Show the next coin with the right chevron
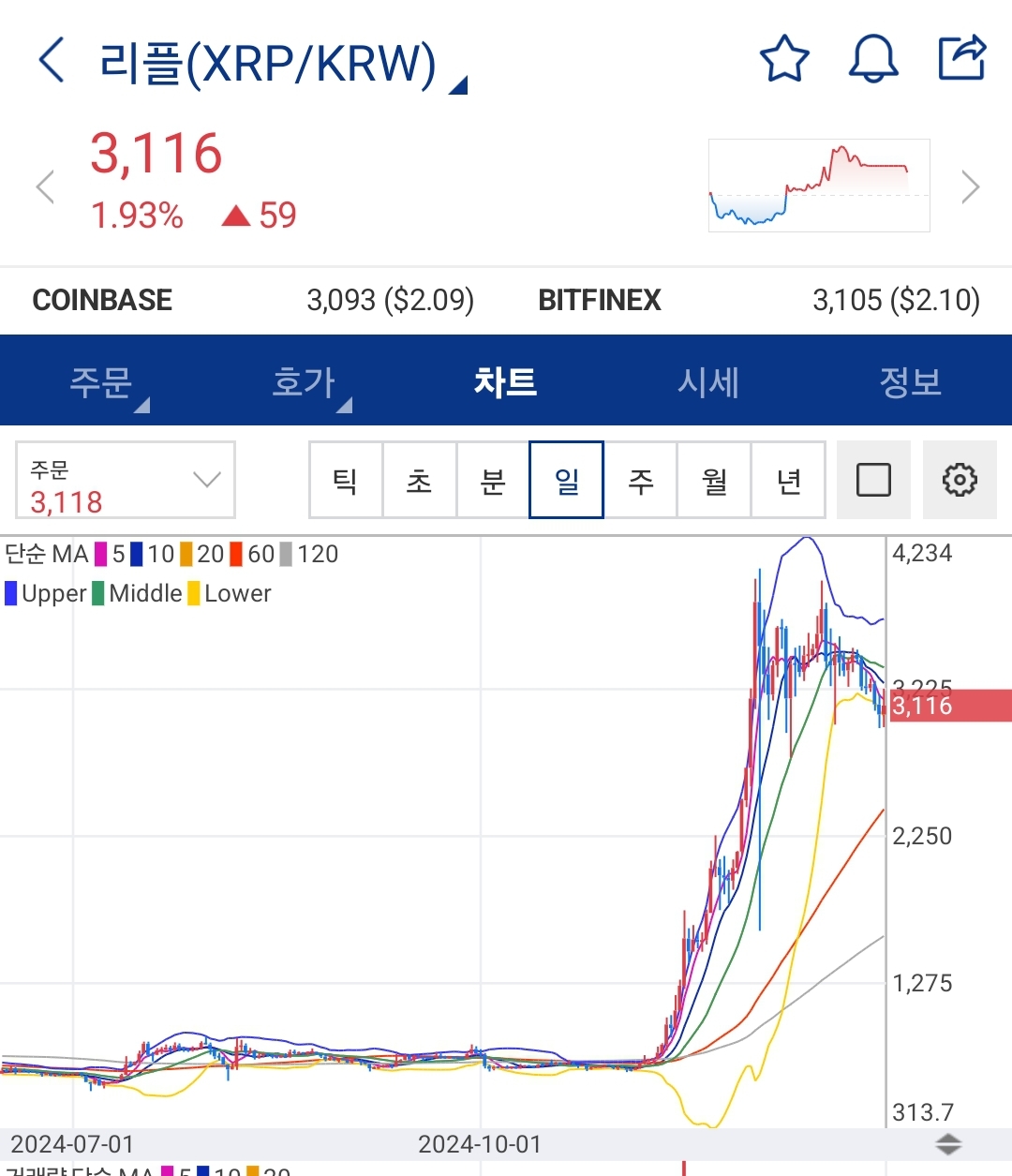 971,186
